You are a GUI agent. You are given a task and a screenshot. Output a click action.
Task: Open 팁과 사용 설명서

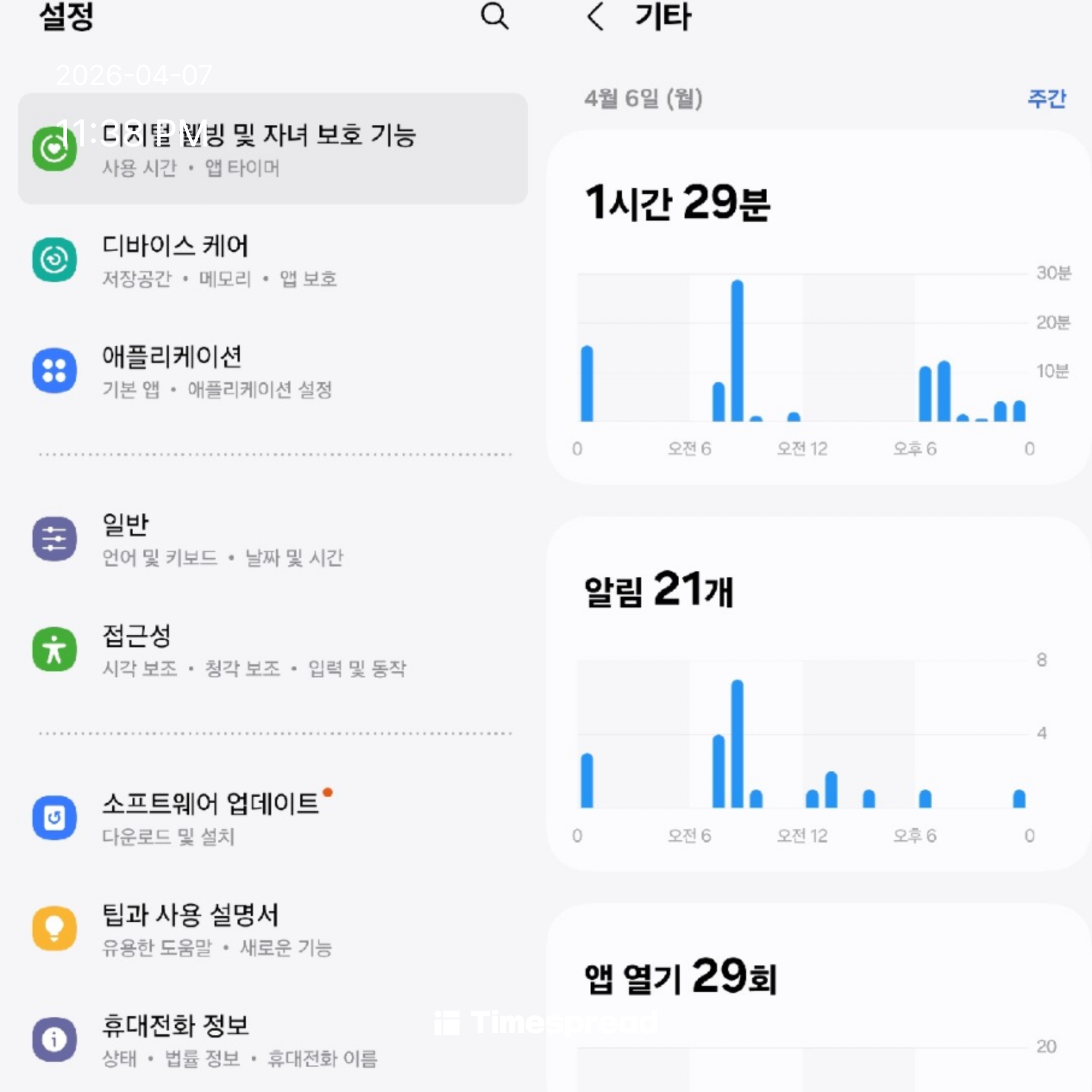[x=272, y=929]
